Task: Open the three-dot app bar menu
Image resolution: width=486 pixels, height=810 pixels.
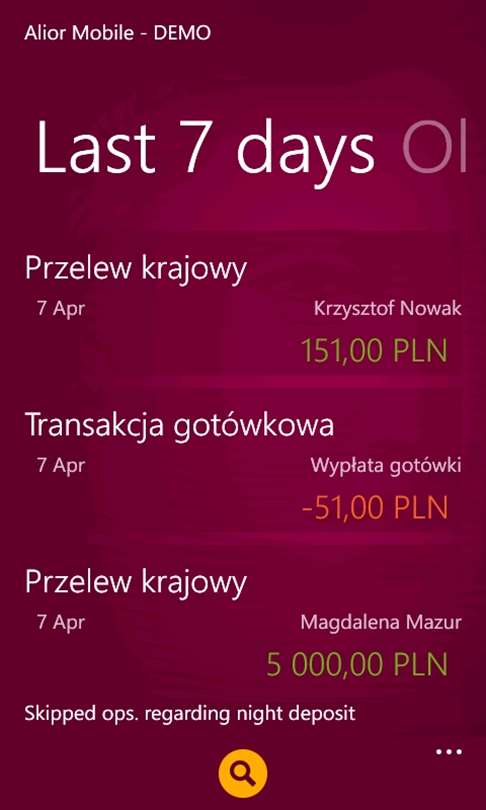Action: 448,752
